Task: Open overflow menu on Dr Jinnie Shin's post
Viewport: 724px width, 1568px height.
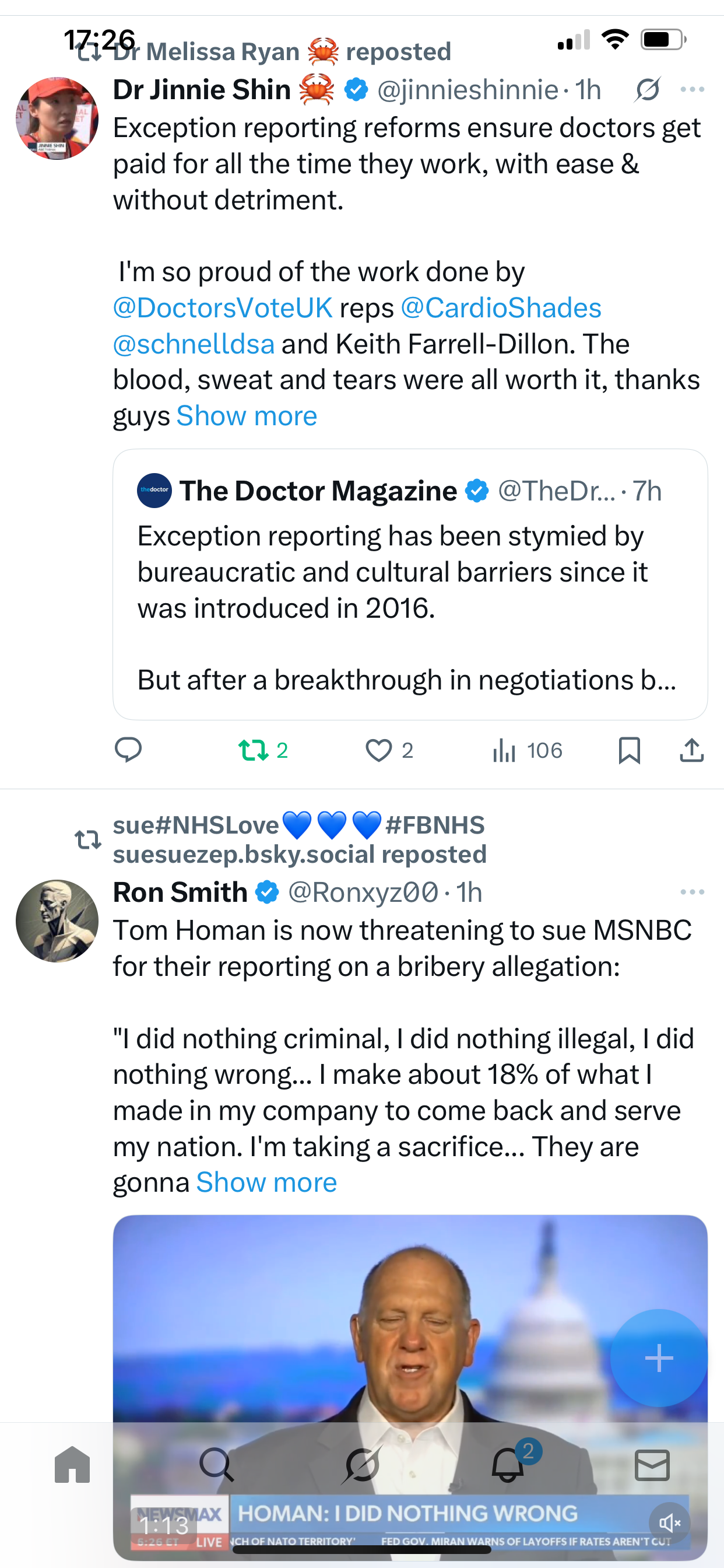Action: (692, 89)
